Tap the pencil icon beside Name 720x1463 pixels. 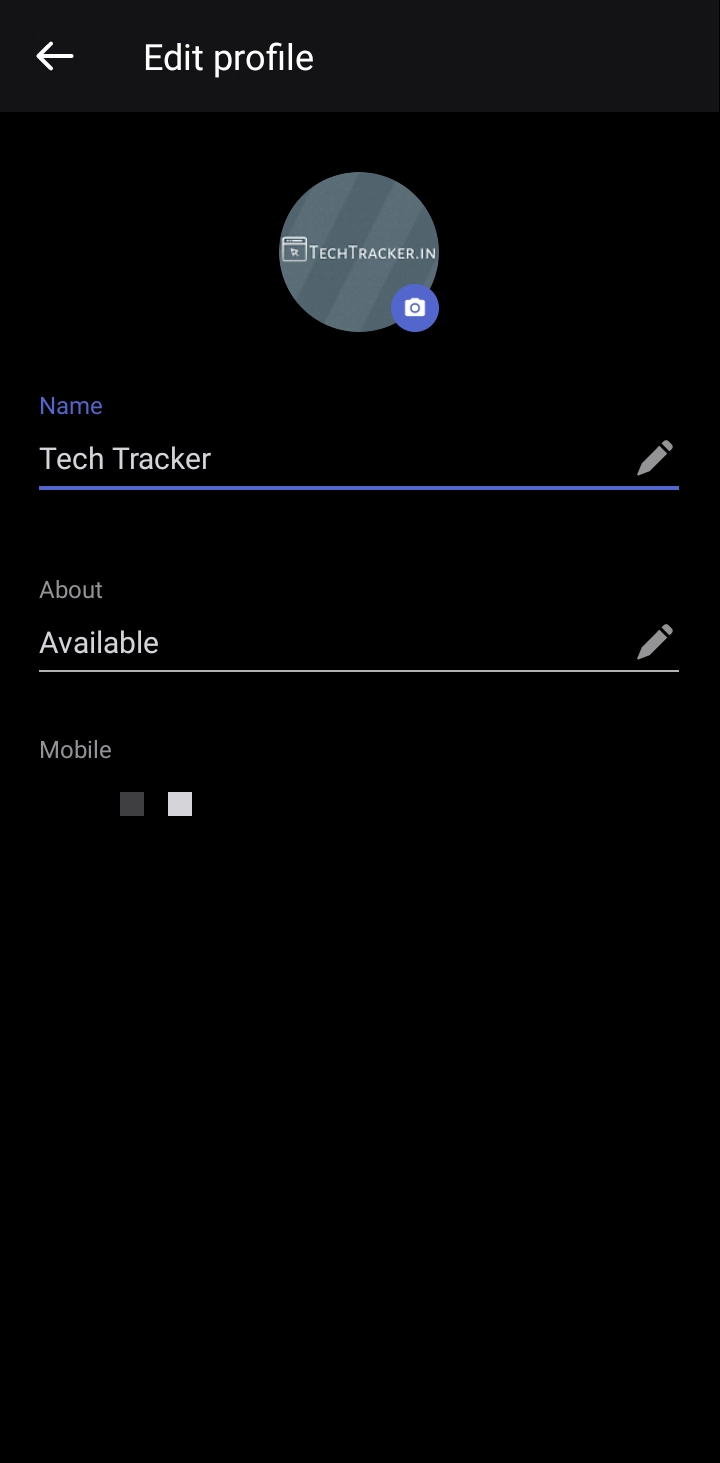[655, 459]
